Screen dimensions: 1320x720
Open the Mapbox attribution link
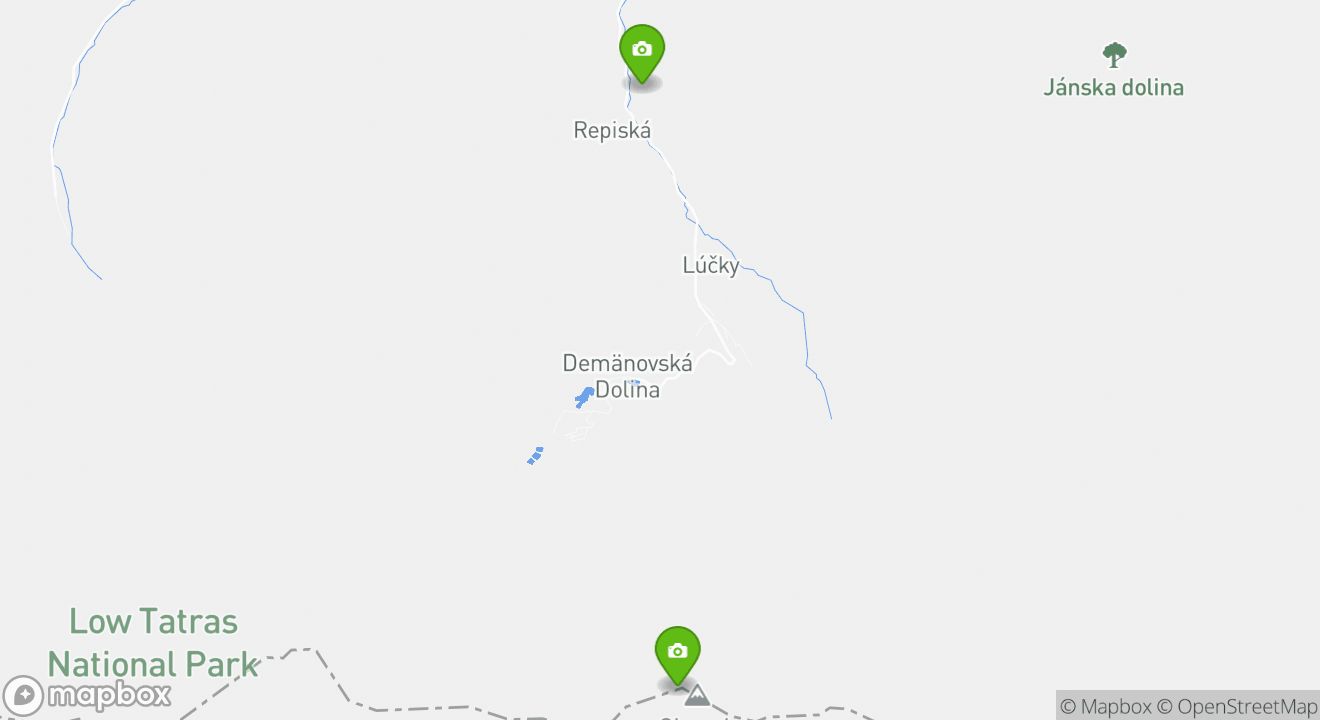point(1105,706)
